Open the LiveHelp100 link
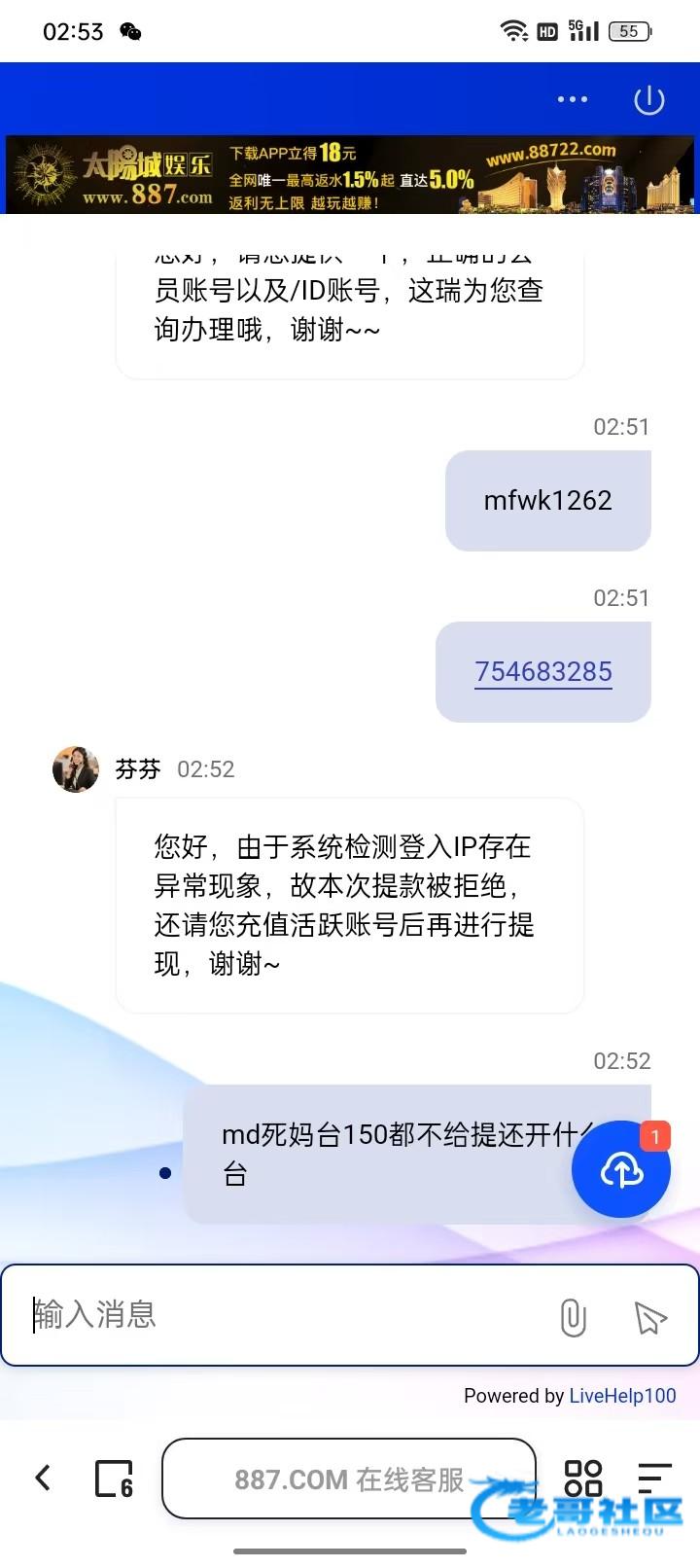 622,1396
